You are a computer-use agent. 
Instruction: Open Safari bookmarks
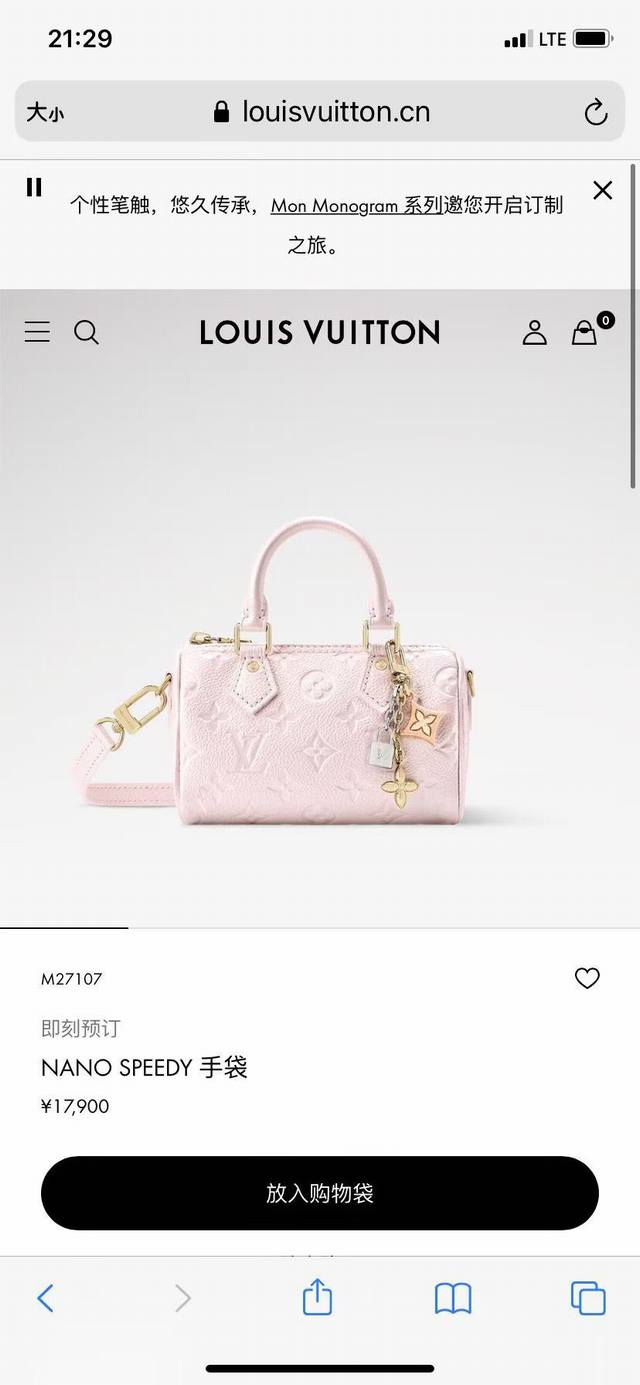453,1298
